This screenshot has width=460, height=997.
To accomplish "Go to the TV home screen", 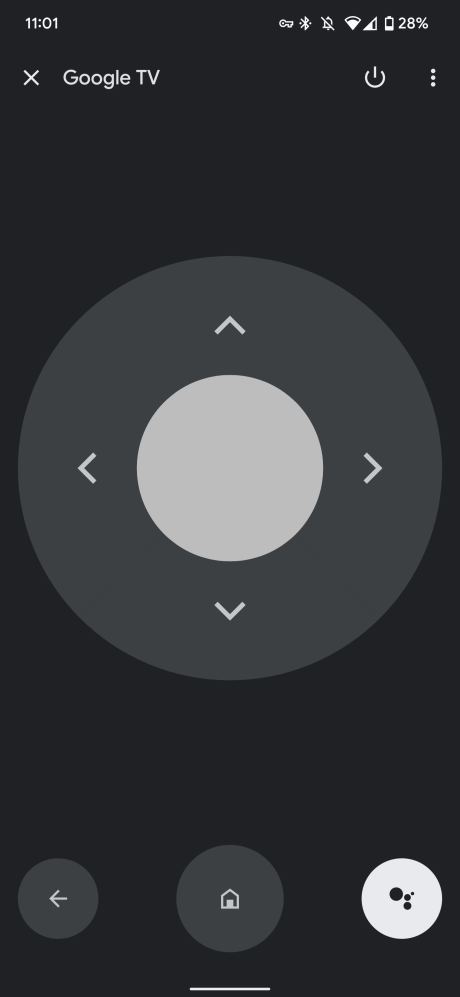I will click(x=230, y=898).
